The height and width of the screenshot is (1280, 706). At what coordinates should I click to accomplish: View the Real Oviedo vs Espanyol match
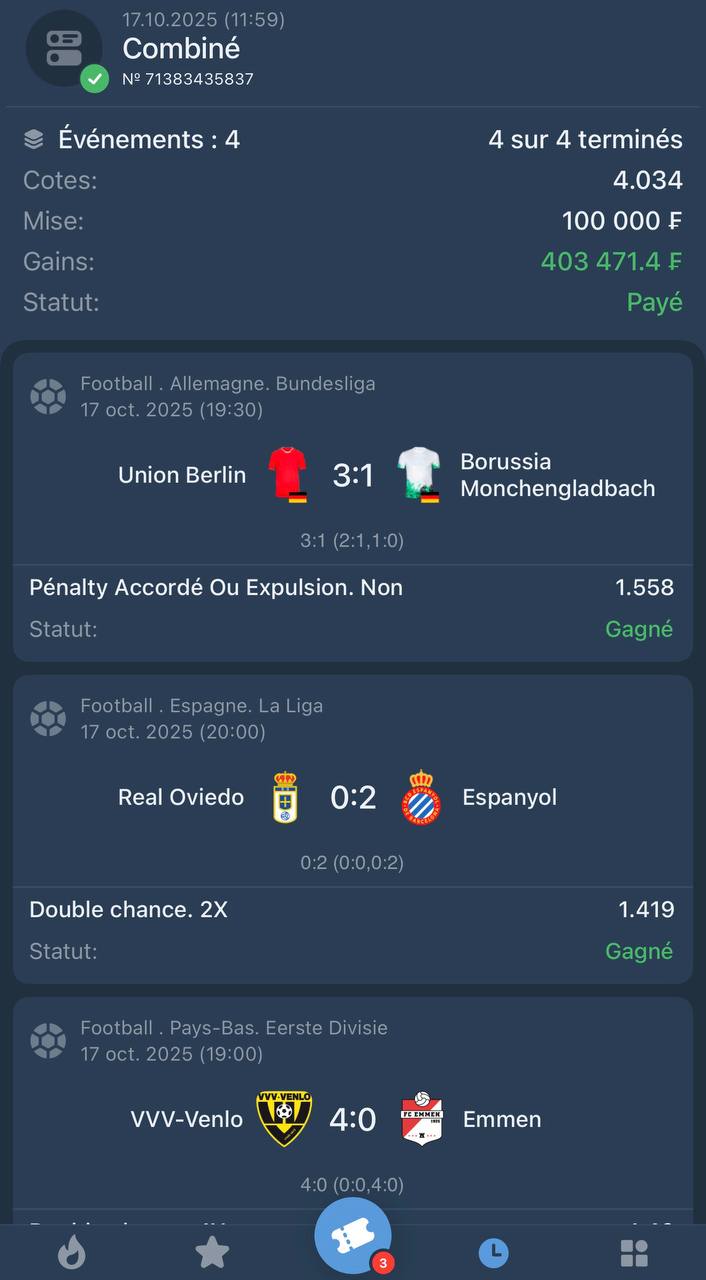[x=353, y=797]
